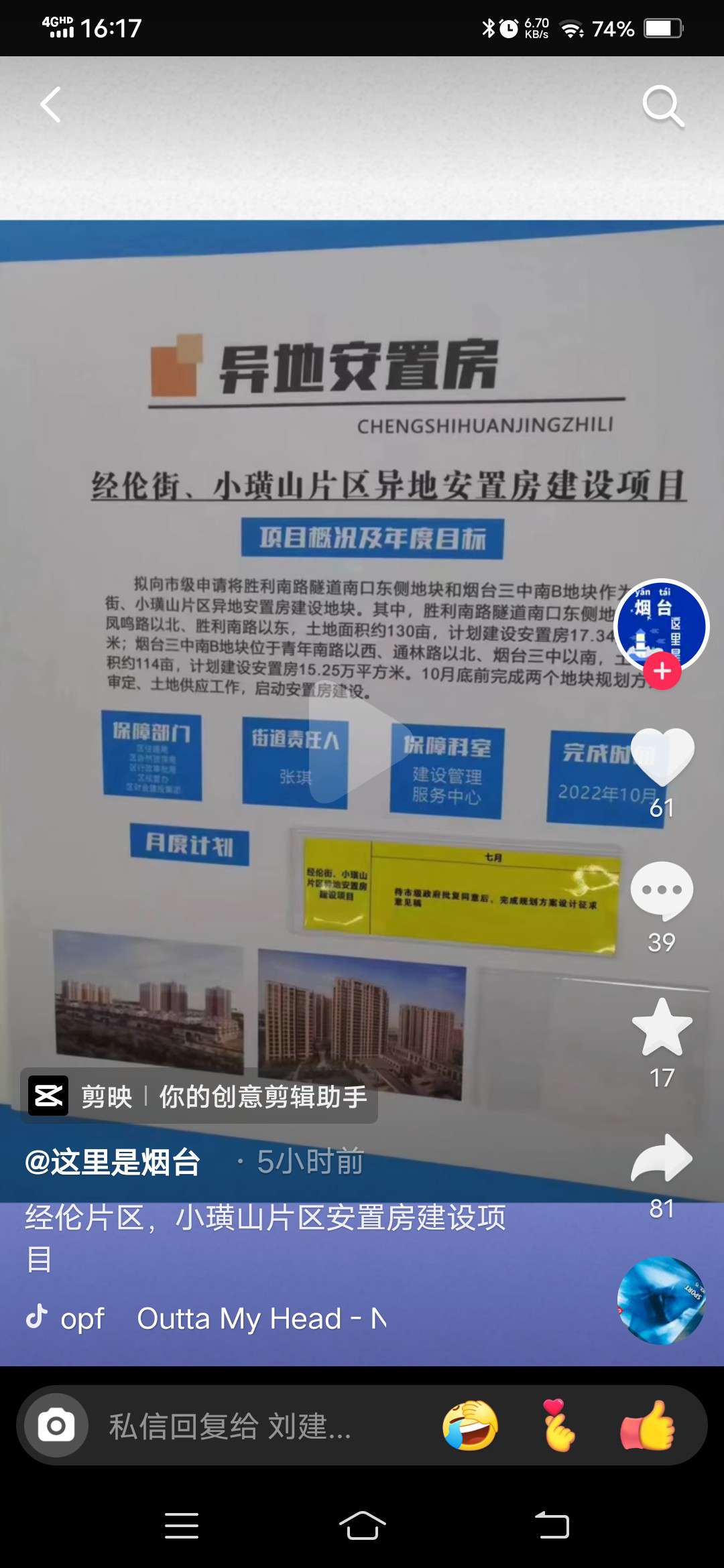The width and height of the screenshot is (724, 1568).
Task: Open @这里是烟台 username profile
Action: (113, 1162)
